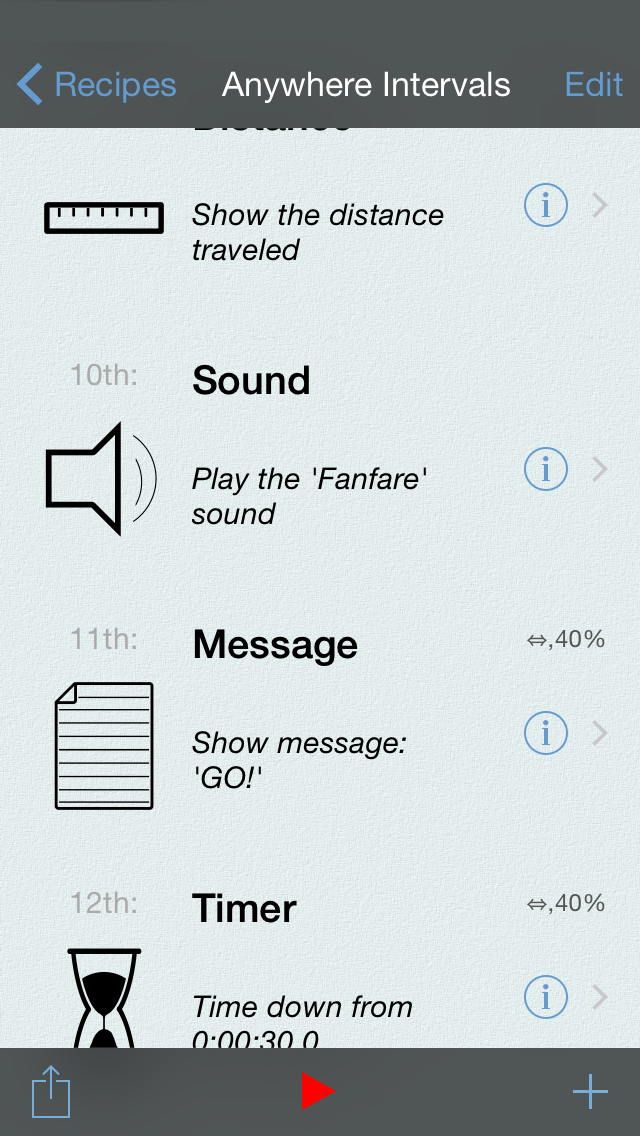Add a new step with the plus button

pos(590,1091)
